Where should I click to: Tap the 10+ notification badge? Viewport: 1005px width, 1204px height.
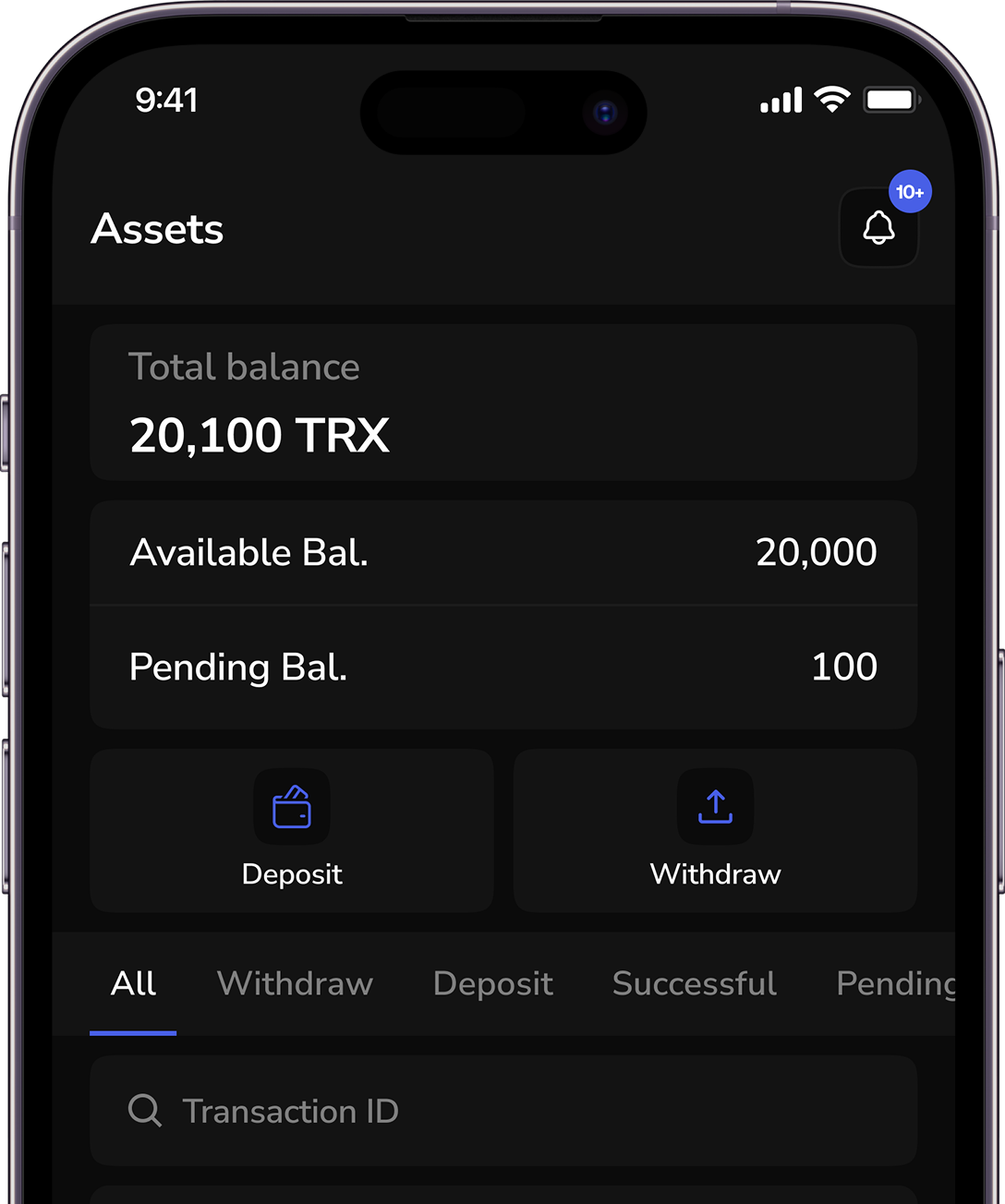[910, 191]
